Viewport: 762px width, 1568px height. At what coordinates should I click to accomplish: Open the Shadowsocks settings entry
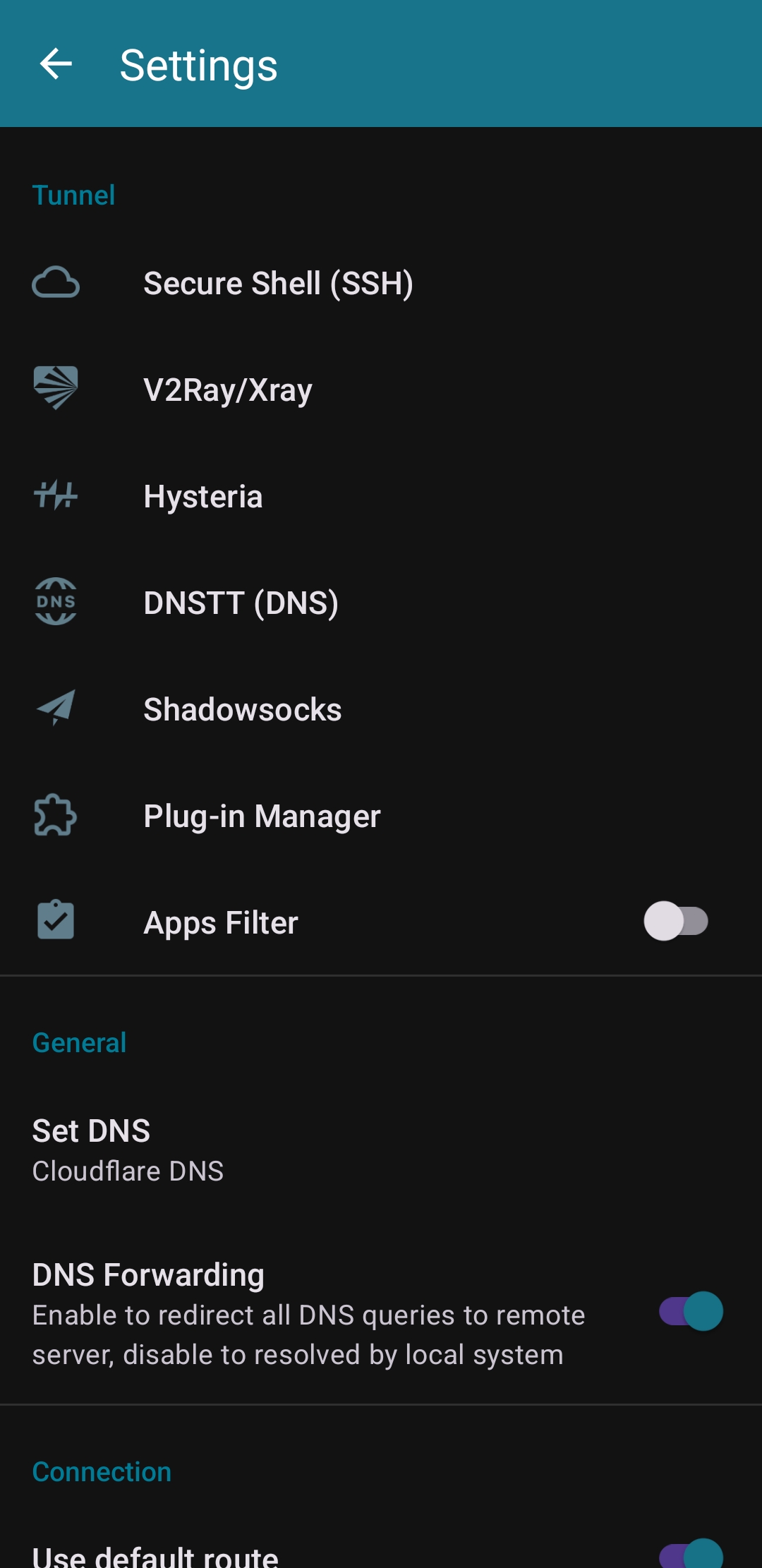[x=242, y=709]
